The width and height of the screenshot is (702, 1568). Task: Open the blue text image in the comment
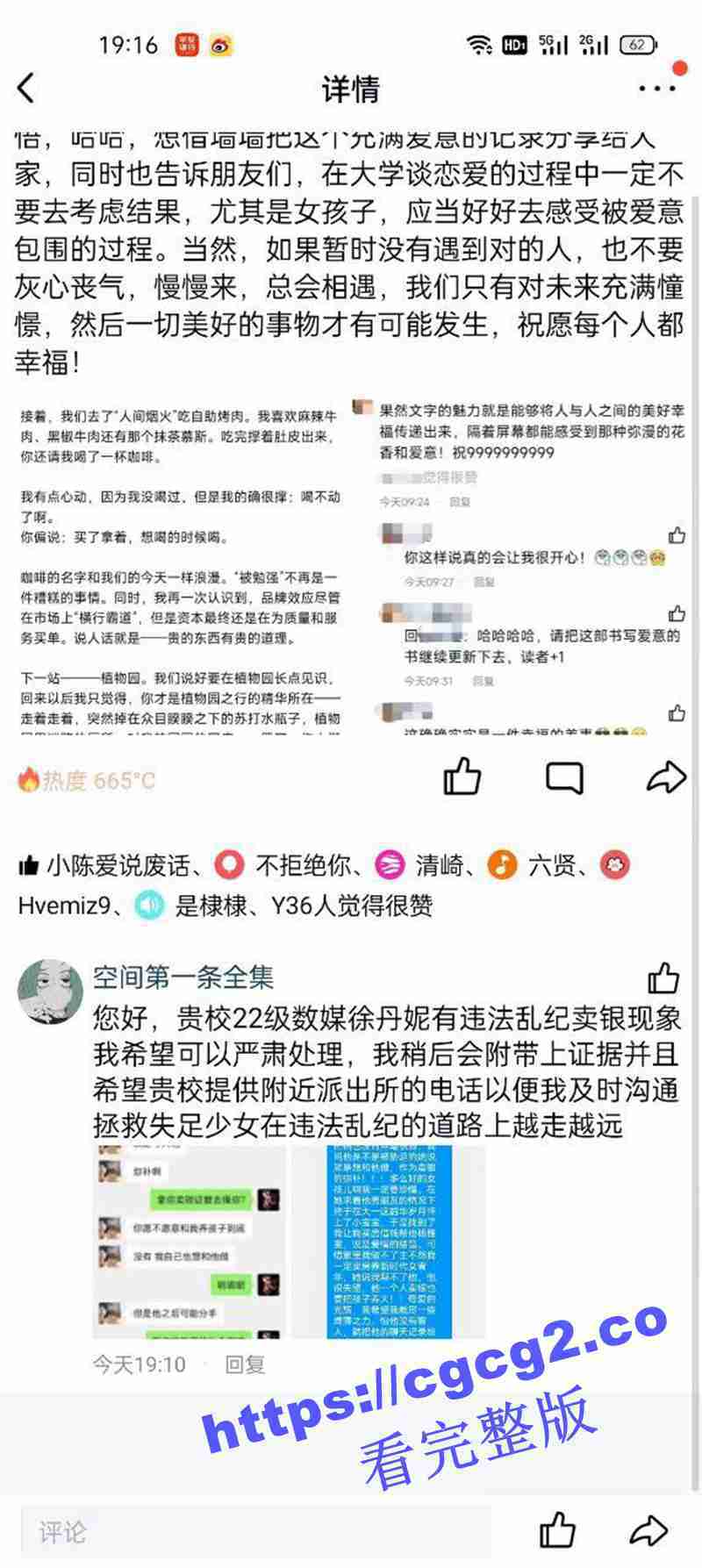tap(388, 1242)
